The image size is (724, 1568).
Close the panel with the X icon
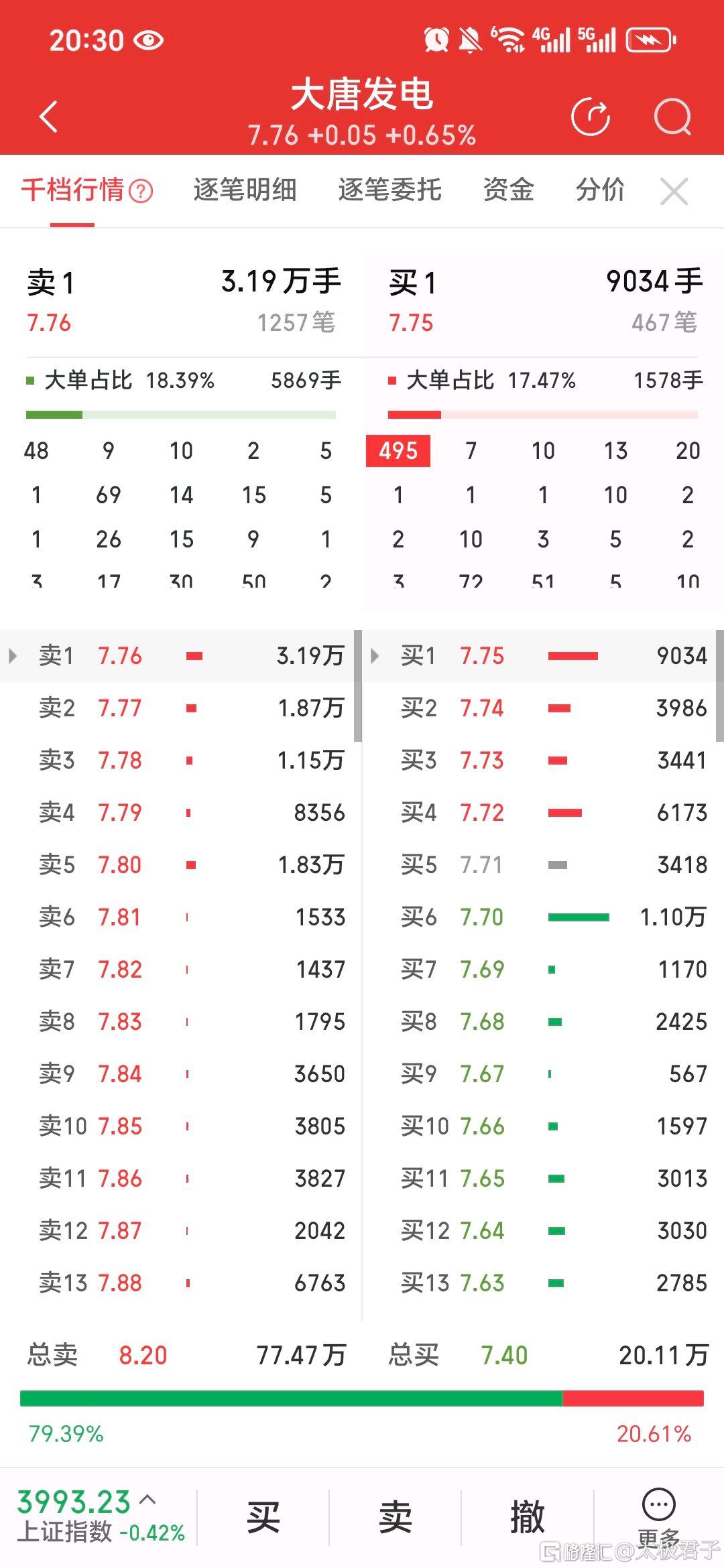click(x=674, y=192)
